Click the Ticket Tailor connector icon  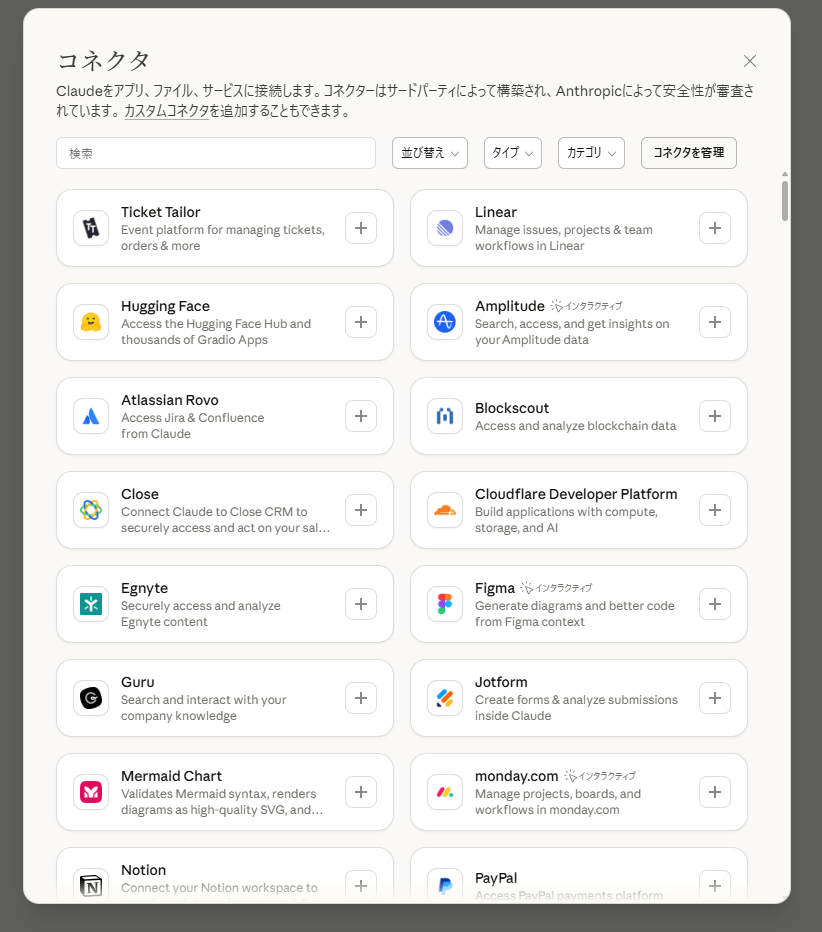click(90, 228)
